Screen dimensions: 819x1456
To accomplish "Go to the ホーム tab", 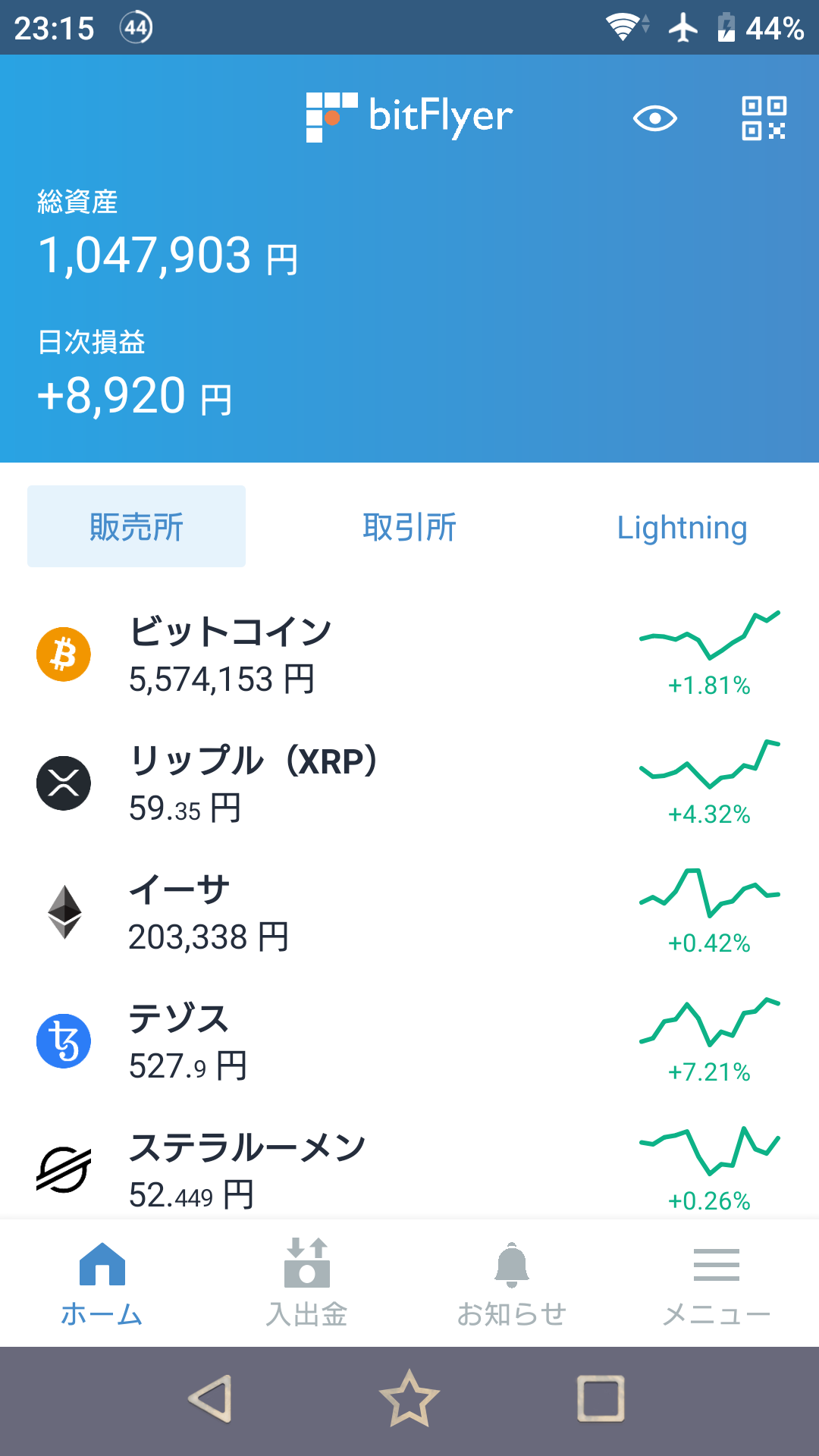I will click(102, 1283).
